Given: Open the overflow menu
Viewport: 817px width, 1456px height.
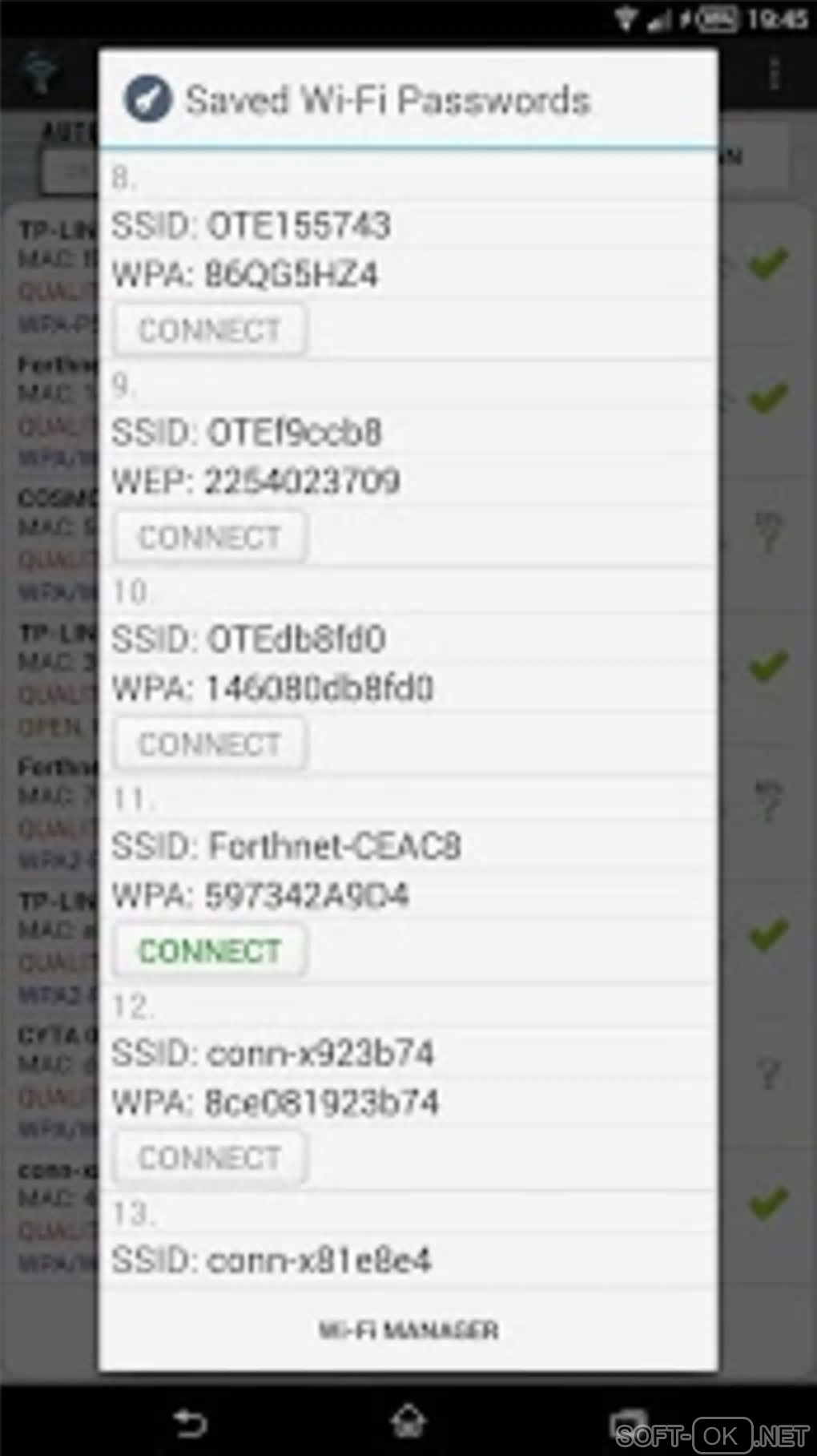Looking at the screenshot, I should click(x=774, y=75).
